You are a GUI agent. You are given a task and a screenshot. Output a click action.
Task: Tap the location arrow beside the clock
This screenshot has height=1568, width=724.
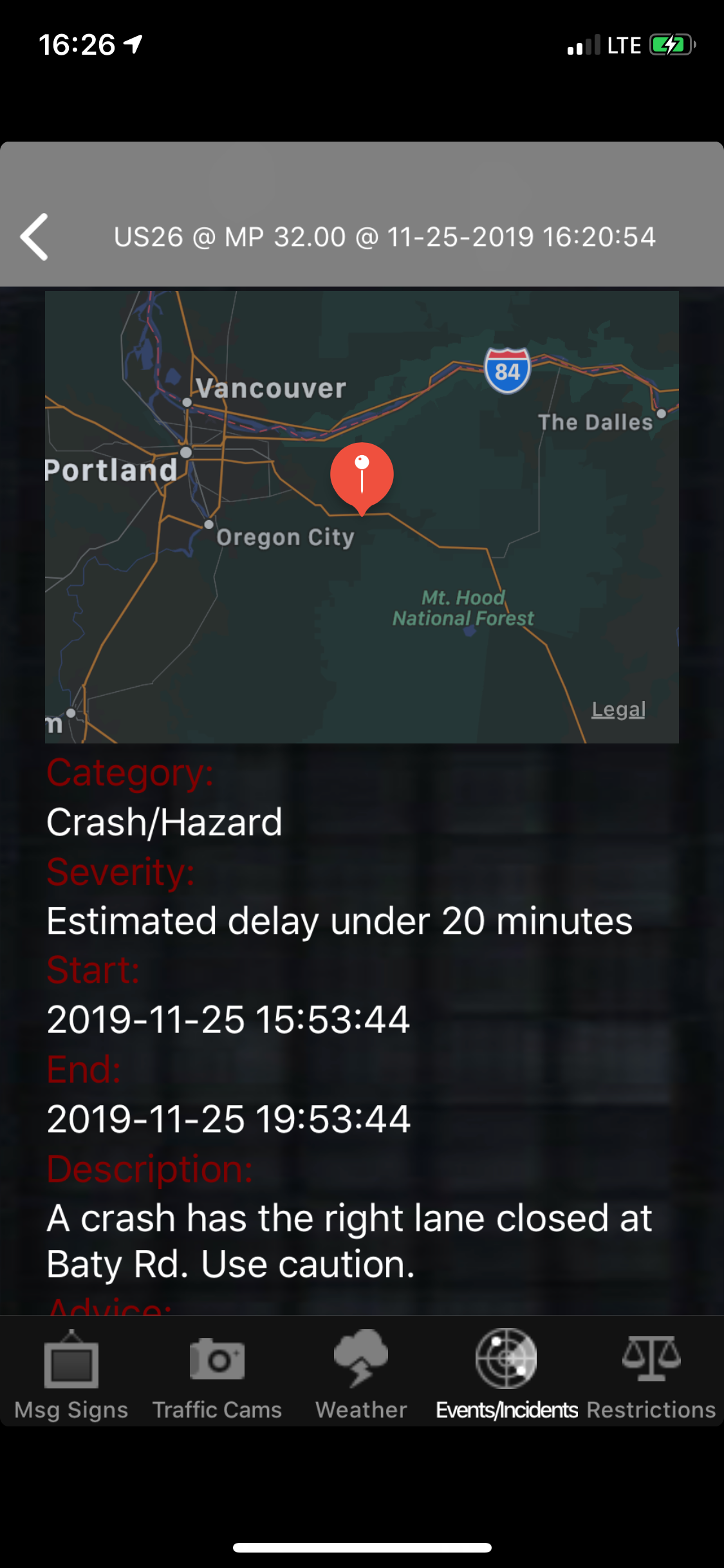pos(134,43)
